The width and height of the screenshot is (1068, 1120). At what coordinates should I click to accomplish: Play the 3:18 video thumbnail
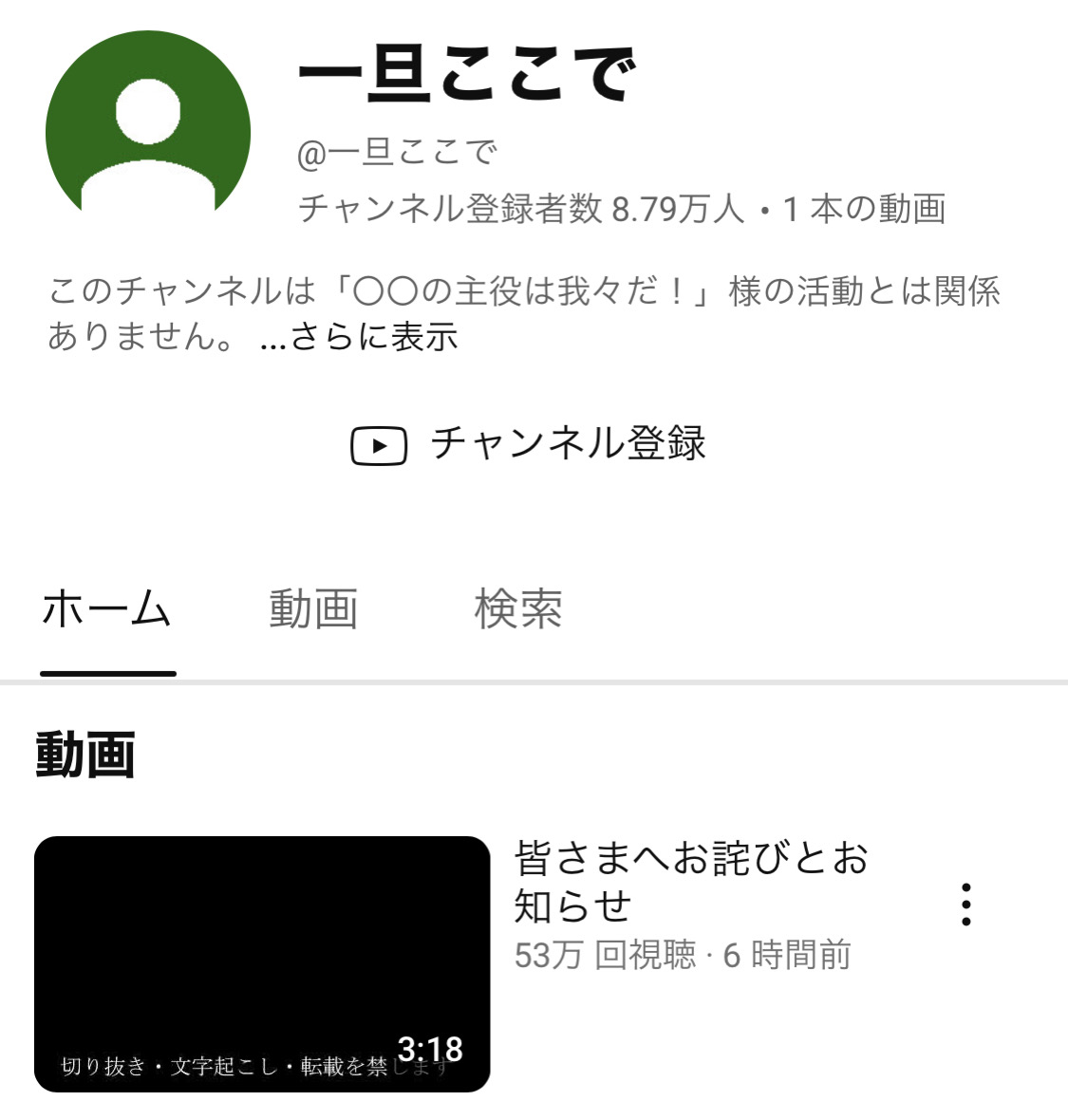(262, 963)
